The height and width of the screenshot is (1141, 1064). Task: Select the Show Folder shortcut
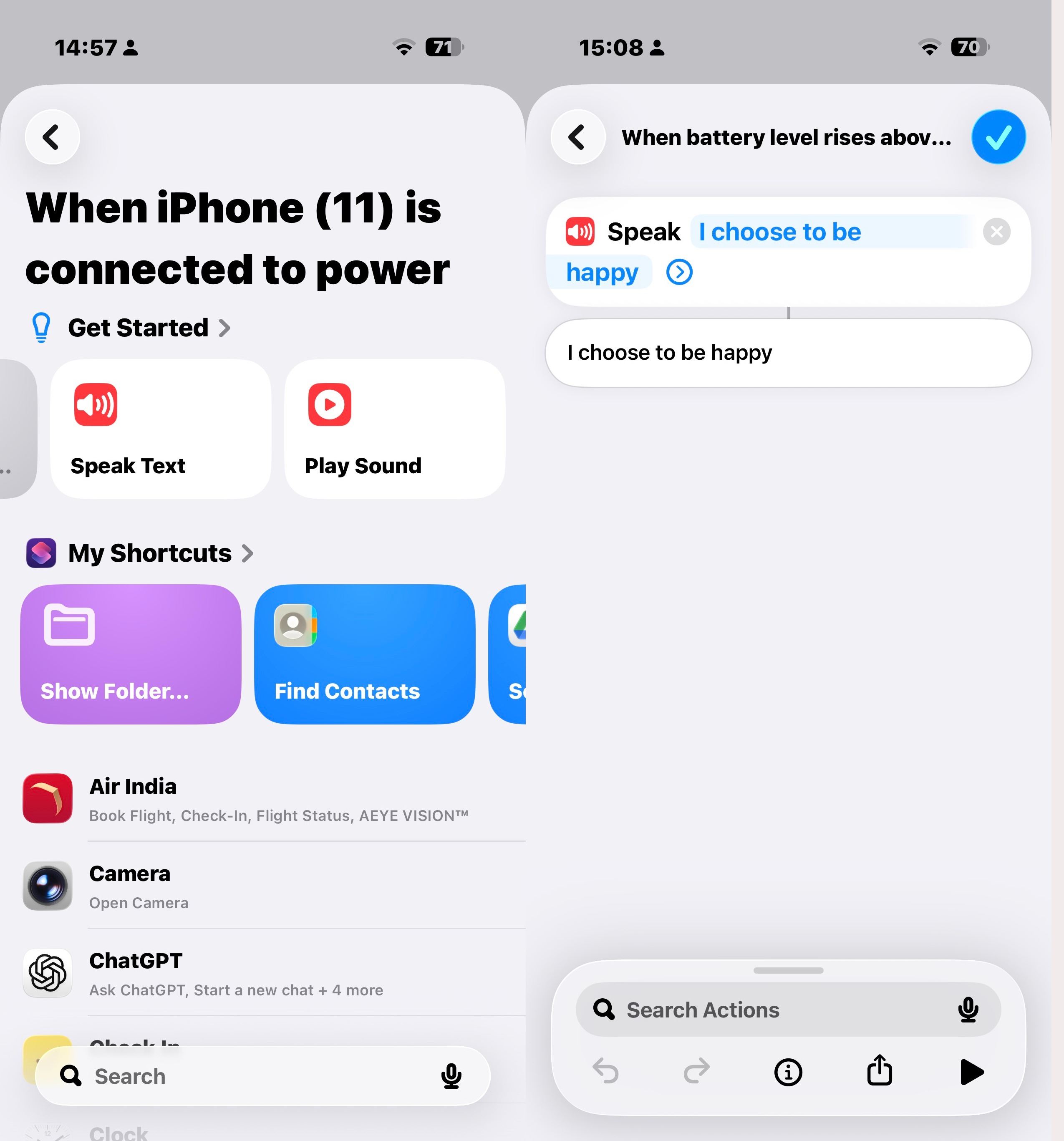[131, 654]
